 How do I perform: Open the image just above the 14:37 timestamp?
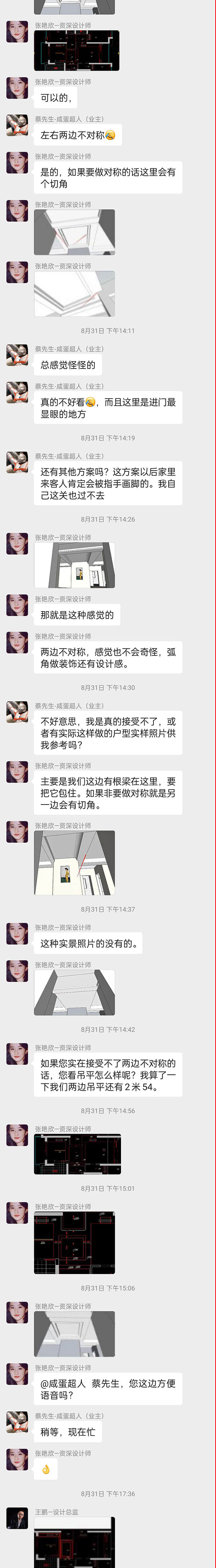(75, 862)
